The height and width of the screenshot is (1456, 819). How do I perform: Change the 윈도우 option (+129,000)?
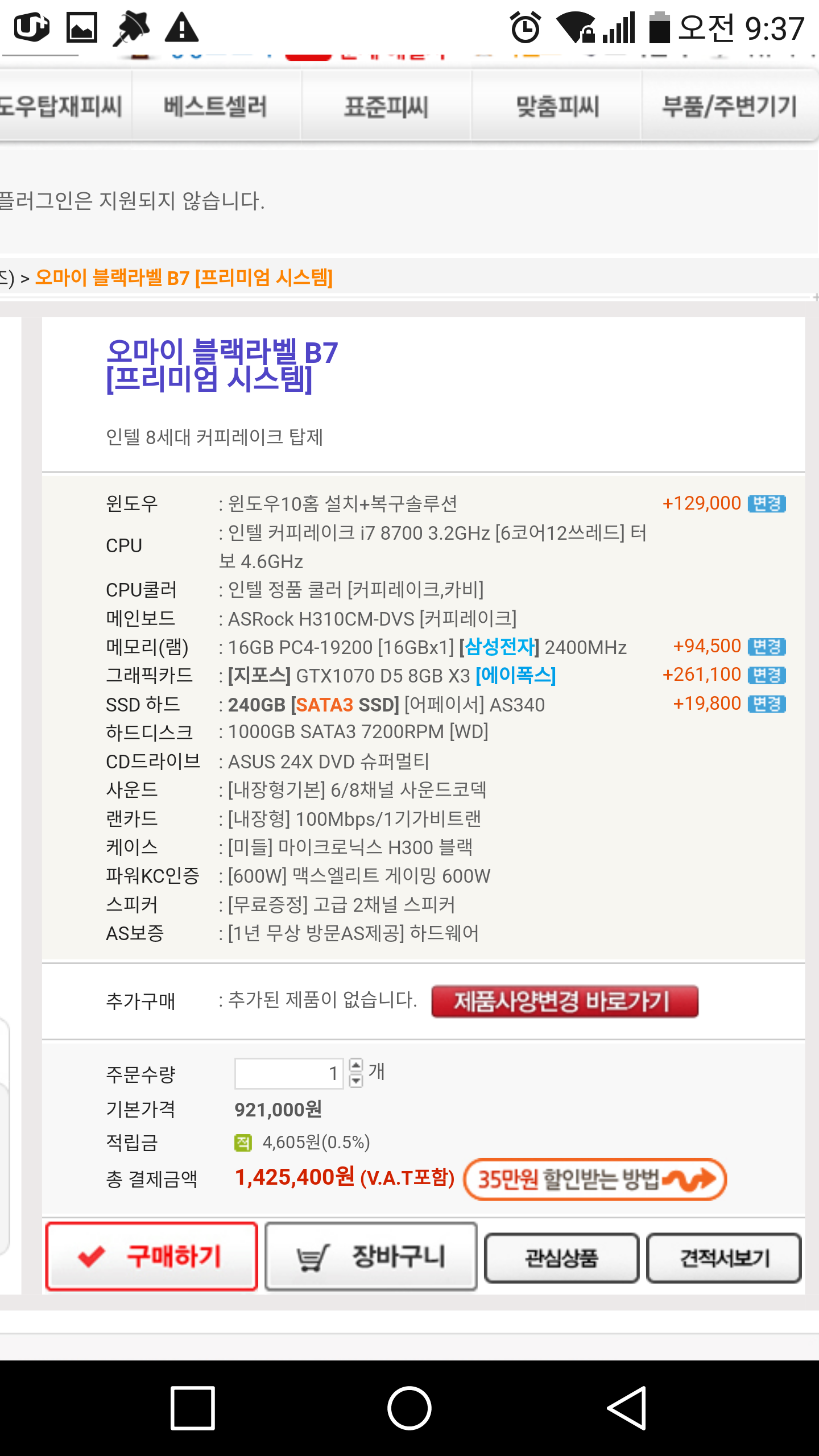pyautogui.click(x=766, y=504)
